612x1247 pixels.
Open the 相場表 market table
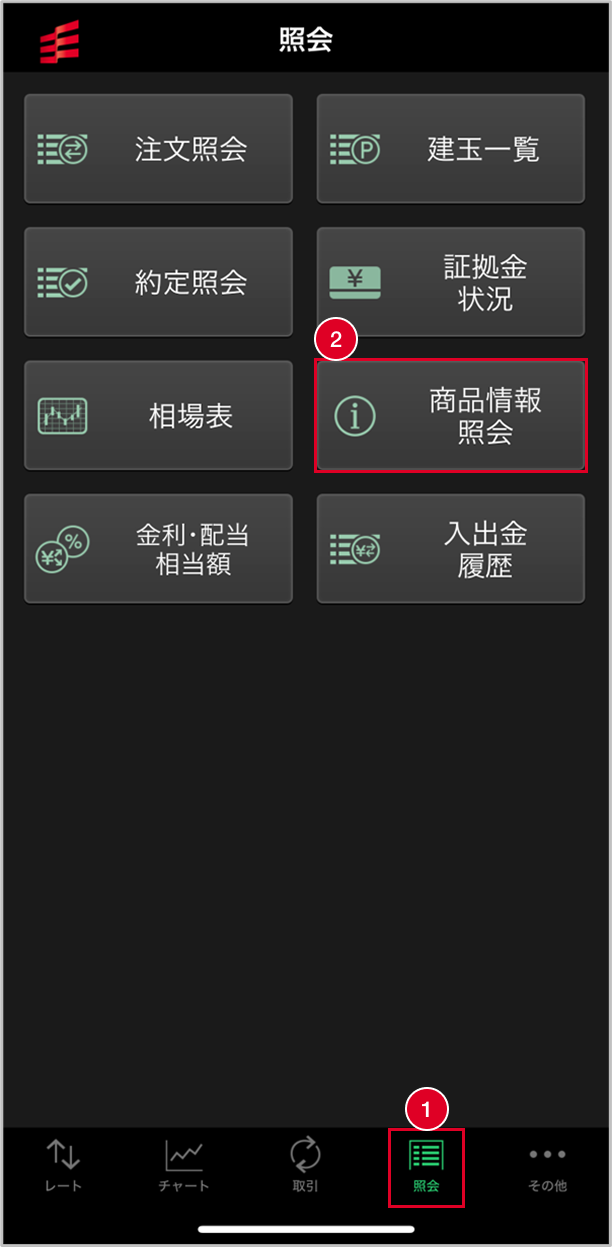click(158, 415)
